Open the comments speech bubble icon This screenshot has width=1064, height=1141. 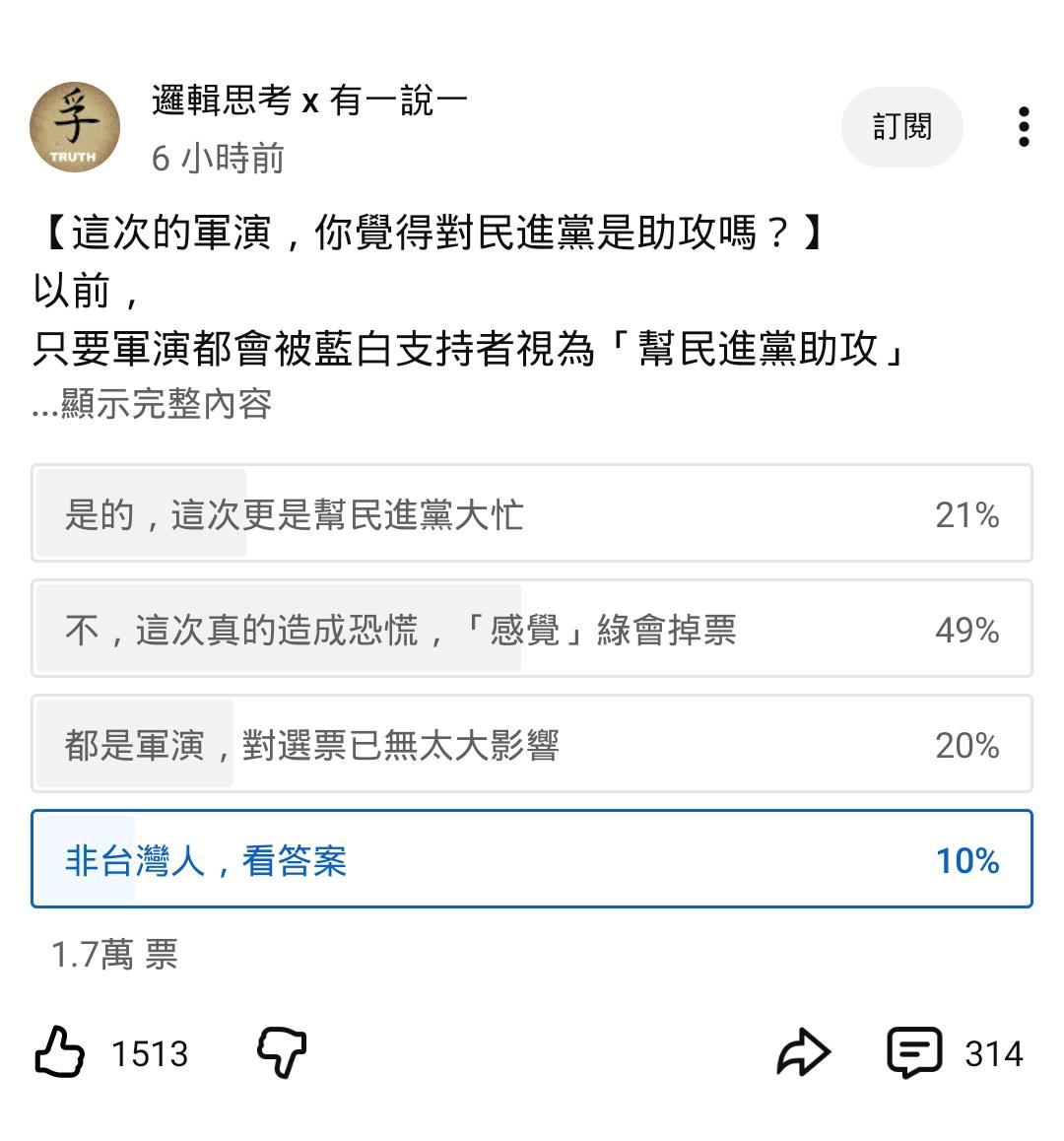(916, 1052)
